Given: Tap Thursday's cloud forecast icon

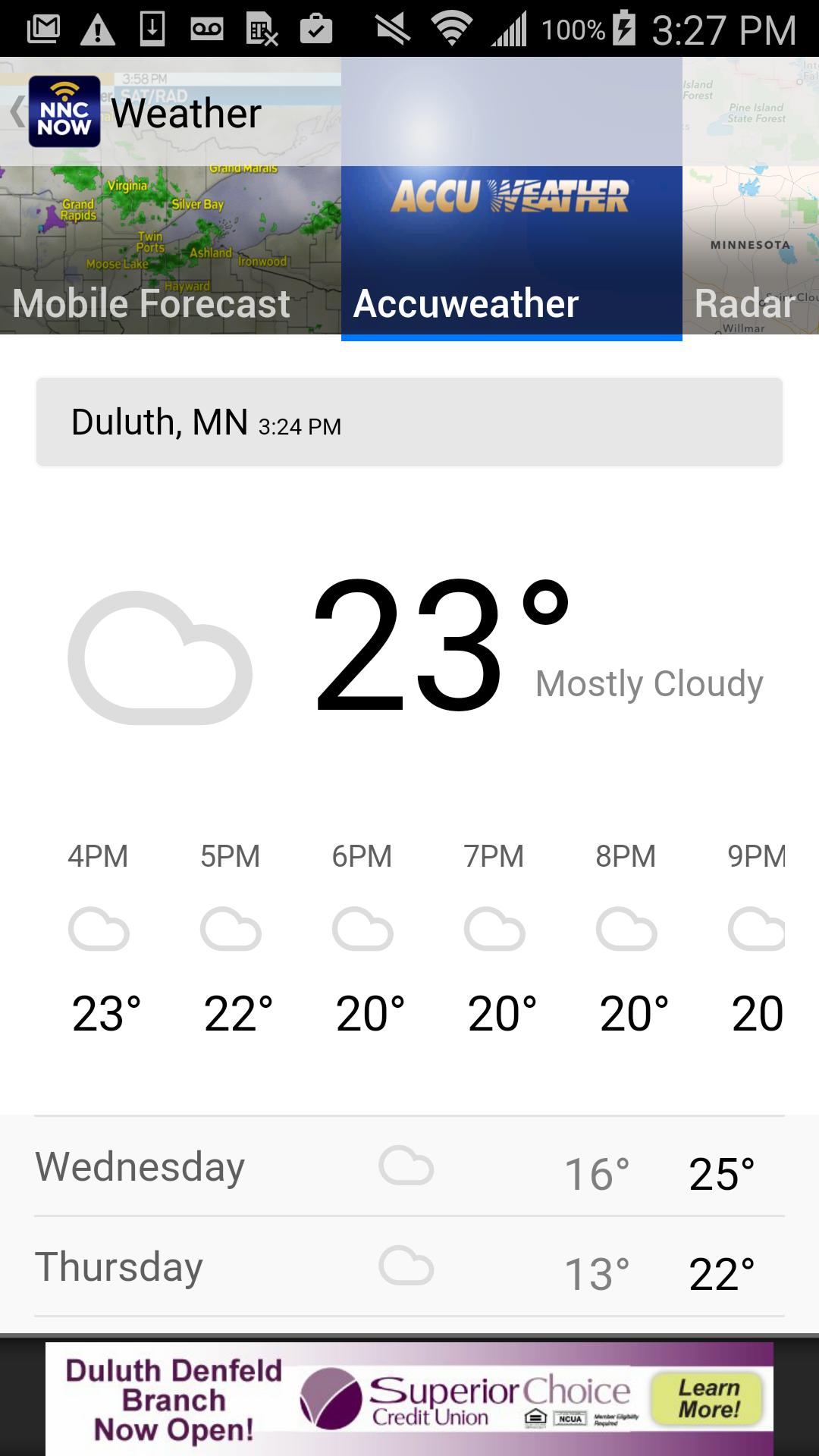Looking at the screenshot, I should (x=407, y=1265).
